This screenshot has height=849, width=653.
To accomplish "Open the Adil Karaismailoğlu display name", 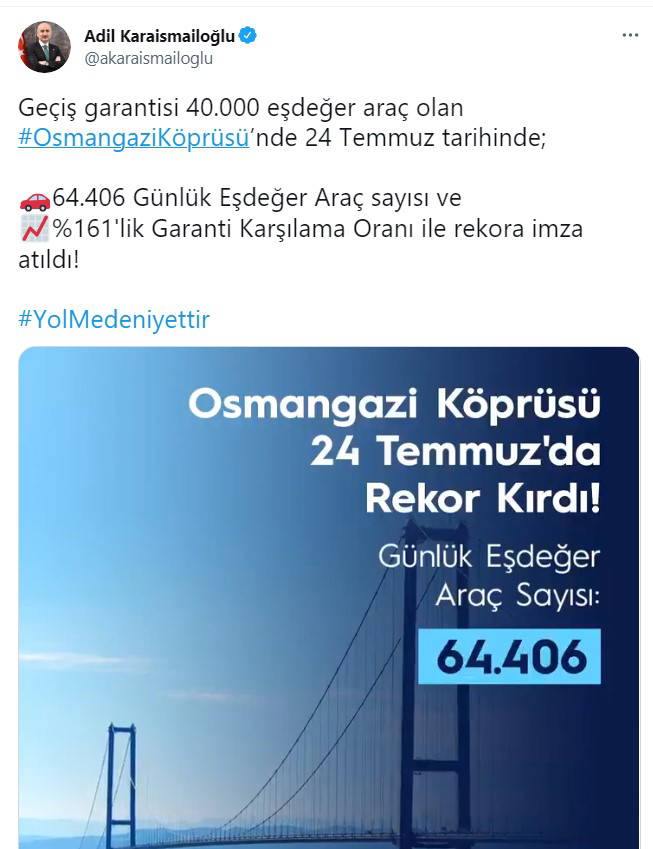I will click(159, 36).
